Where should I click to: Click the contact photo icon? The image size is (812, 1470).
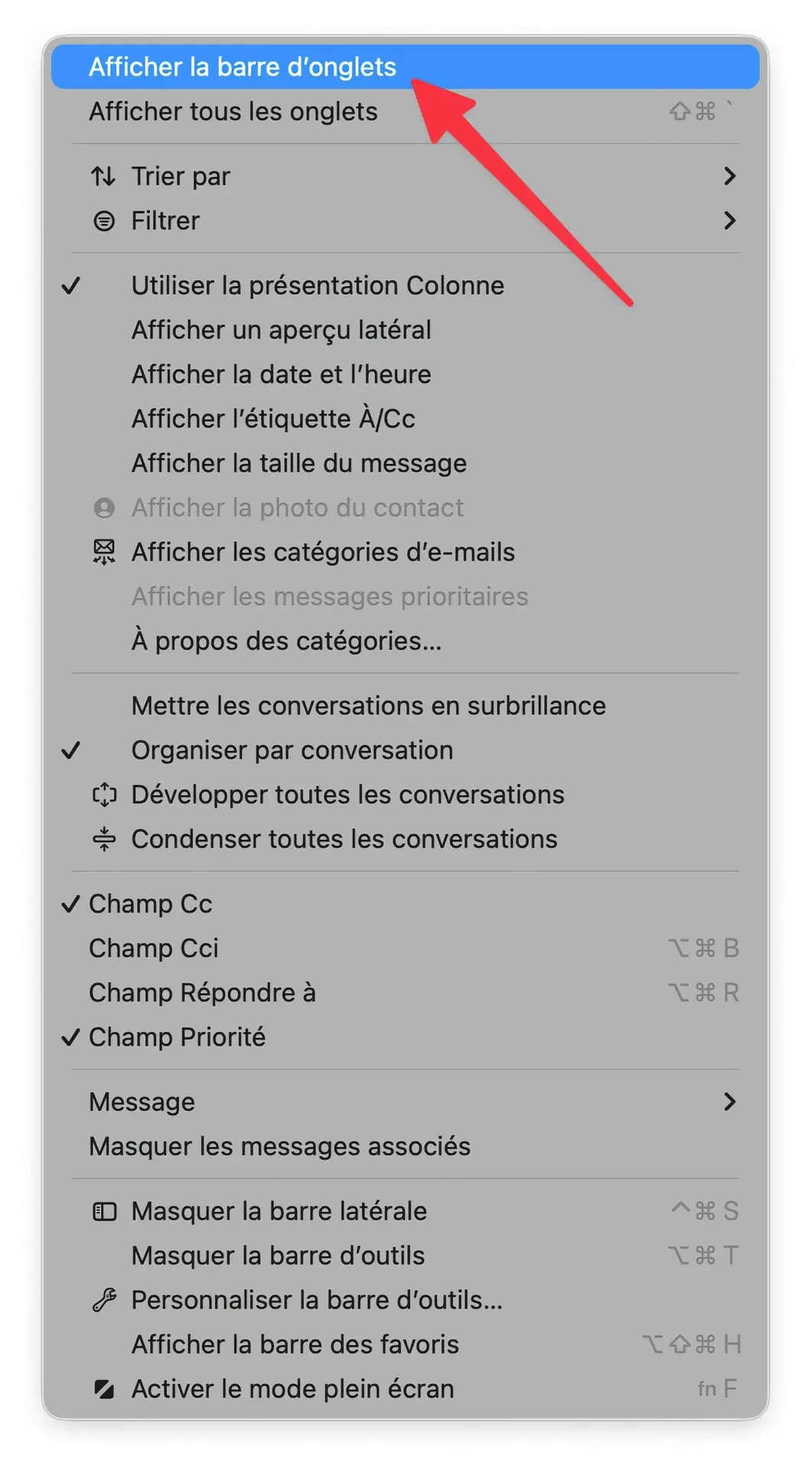(103, 507)
